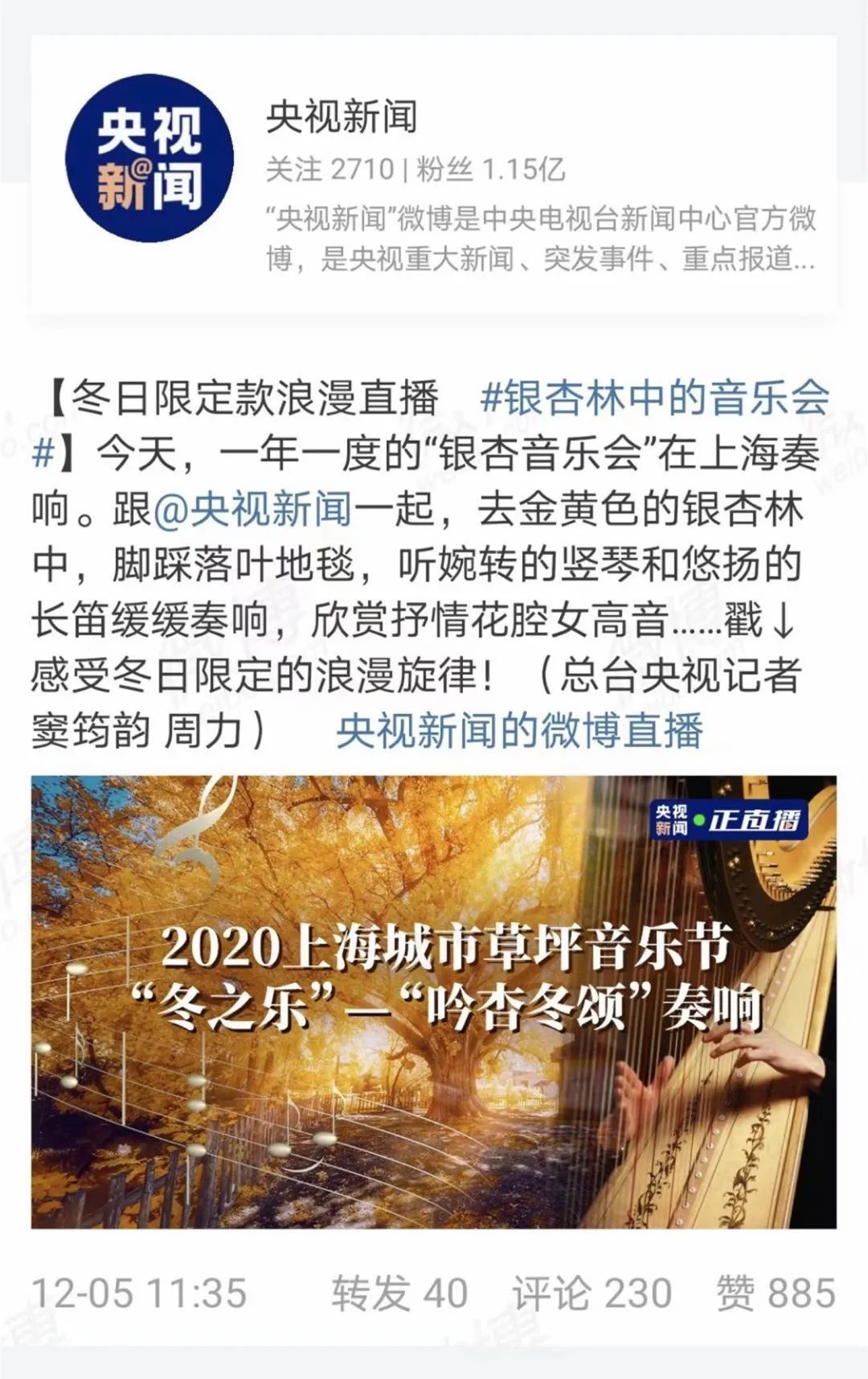Open the 央视新闻 profile card
Image resolution: width=868 pixels, height=1379 pixels.
click(434, 173)
